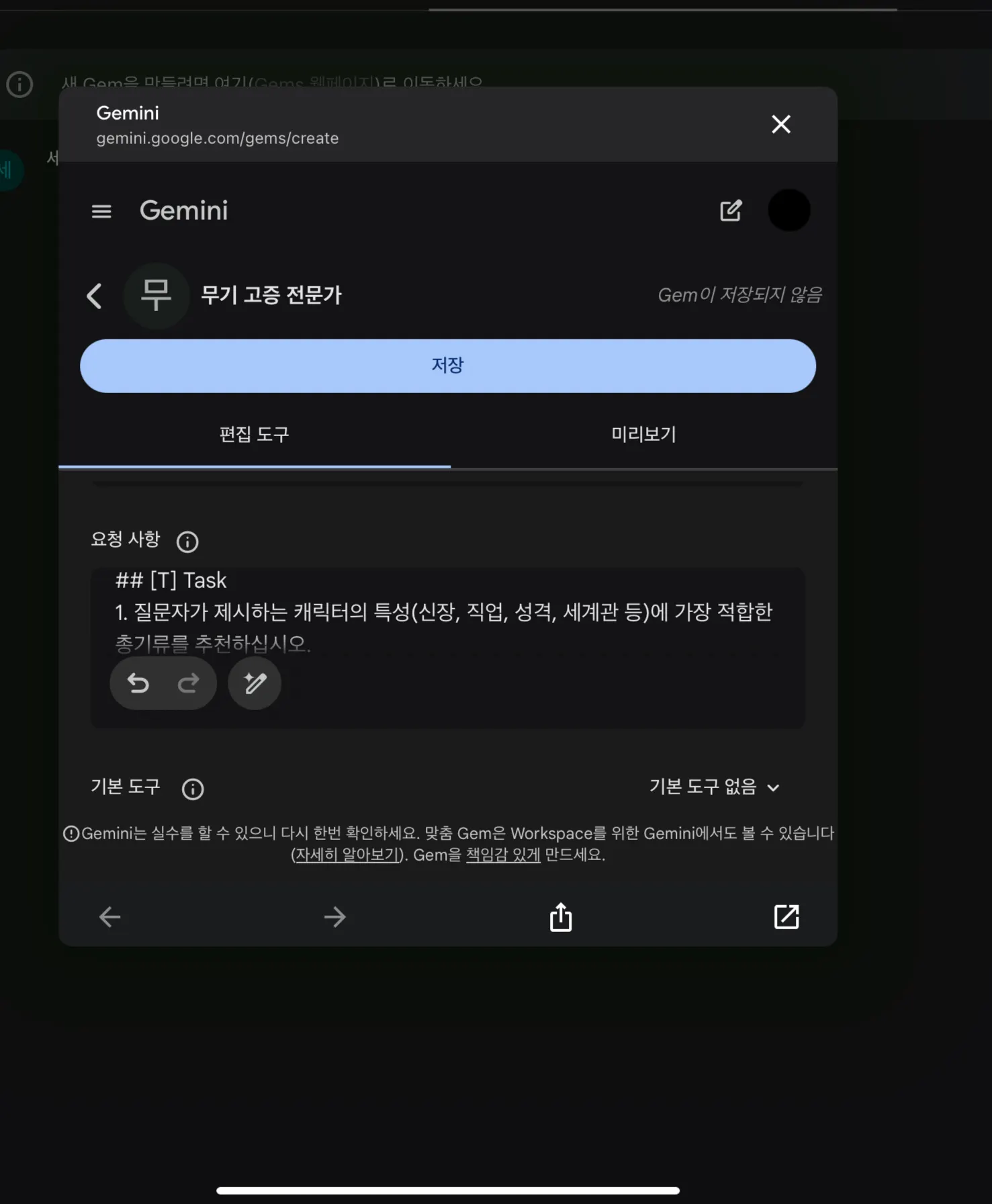
Task: Show info for 기본 도구
Action: [x=193, y=789]
